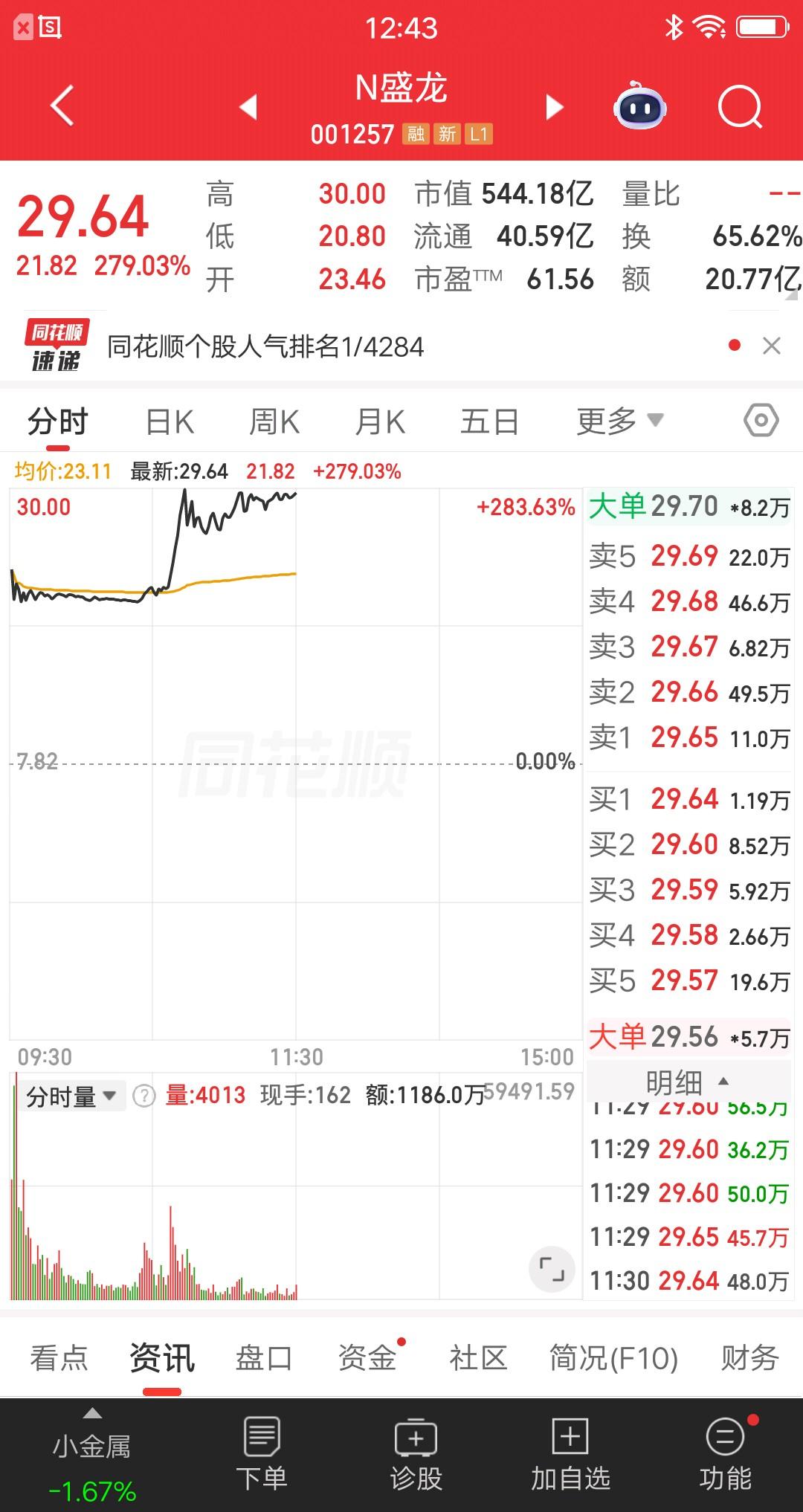Screen dimensions: 803x1512
Task: Launch 诊股 stock diagnosis tool
Action: [415, 1453]
